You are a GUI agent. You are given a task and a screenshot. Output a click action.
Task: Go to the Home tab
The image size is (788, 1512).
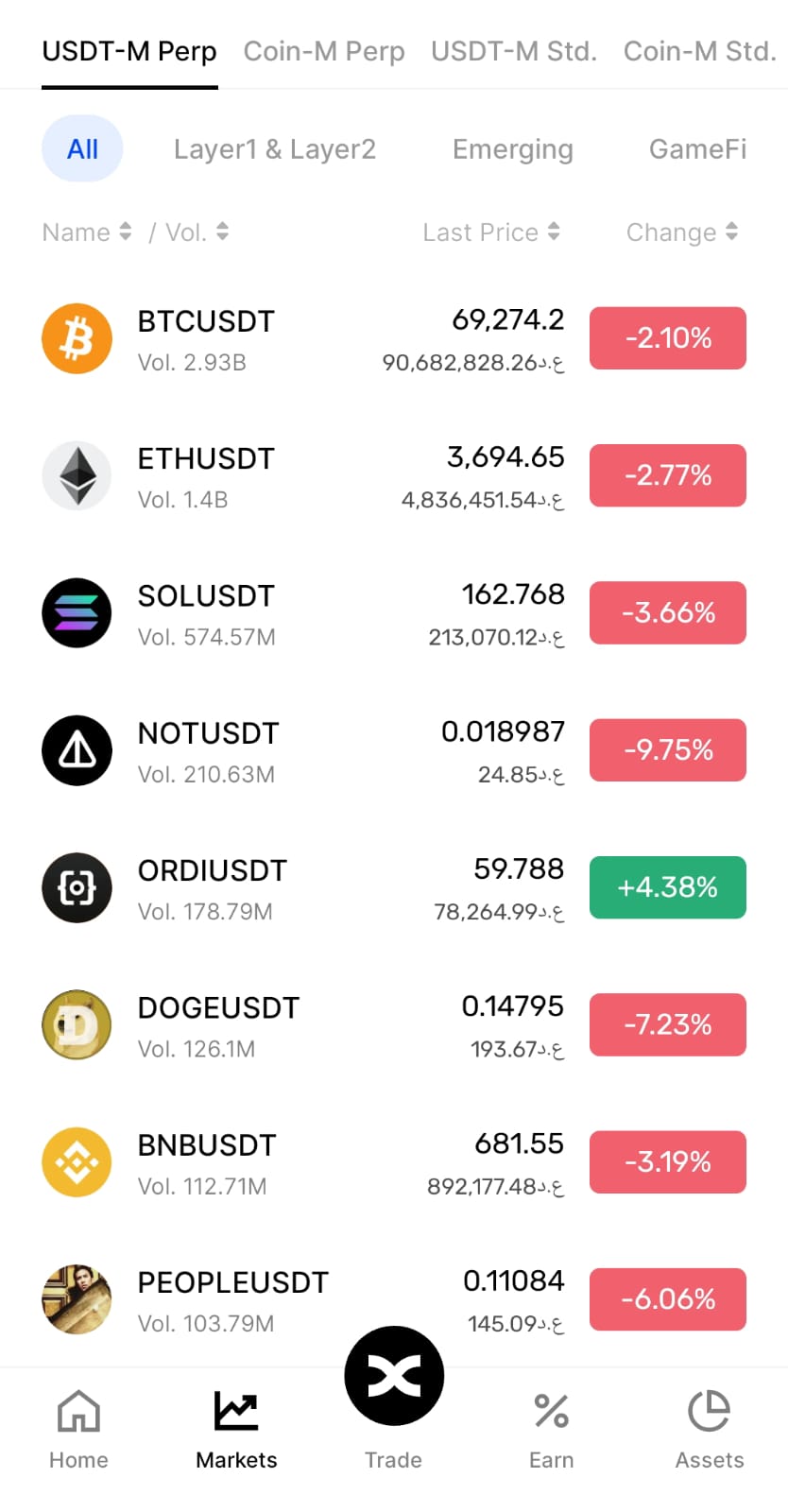coord(78,1430)
